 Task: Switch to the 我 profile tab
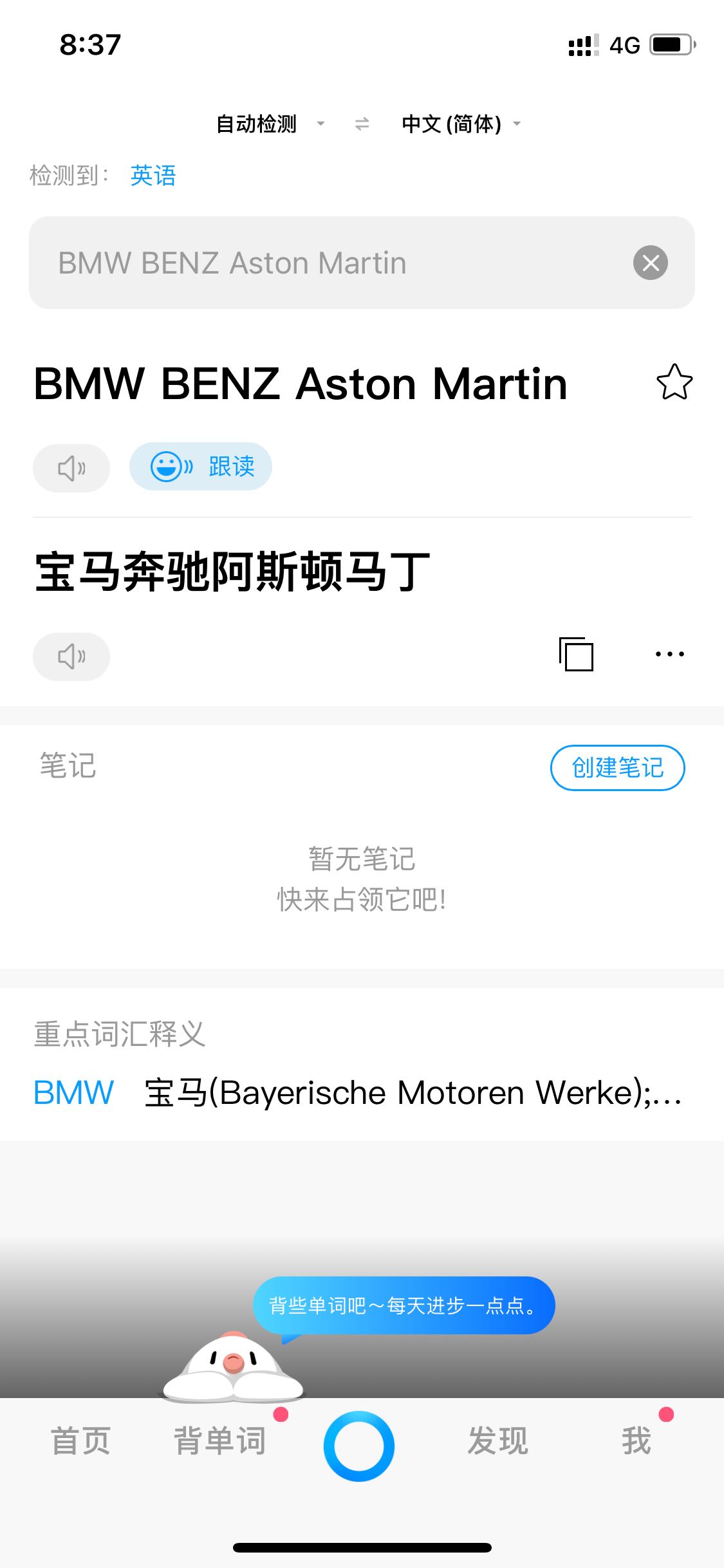coord(636,1441)
